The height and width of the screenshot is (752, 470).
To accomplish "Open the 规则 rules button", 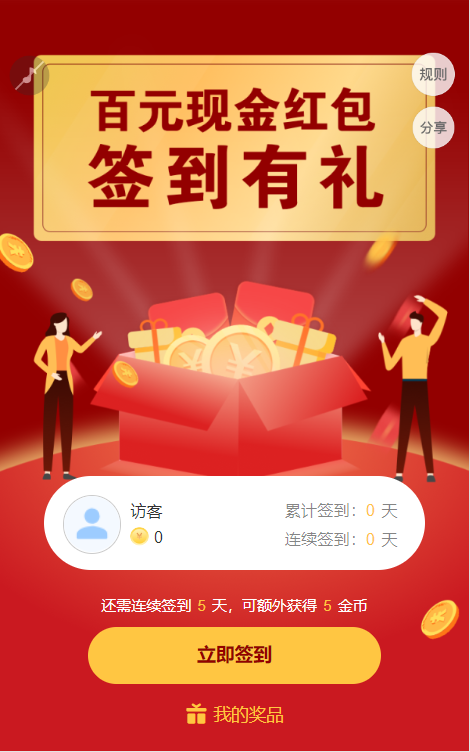I will (x=433, y=74).
